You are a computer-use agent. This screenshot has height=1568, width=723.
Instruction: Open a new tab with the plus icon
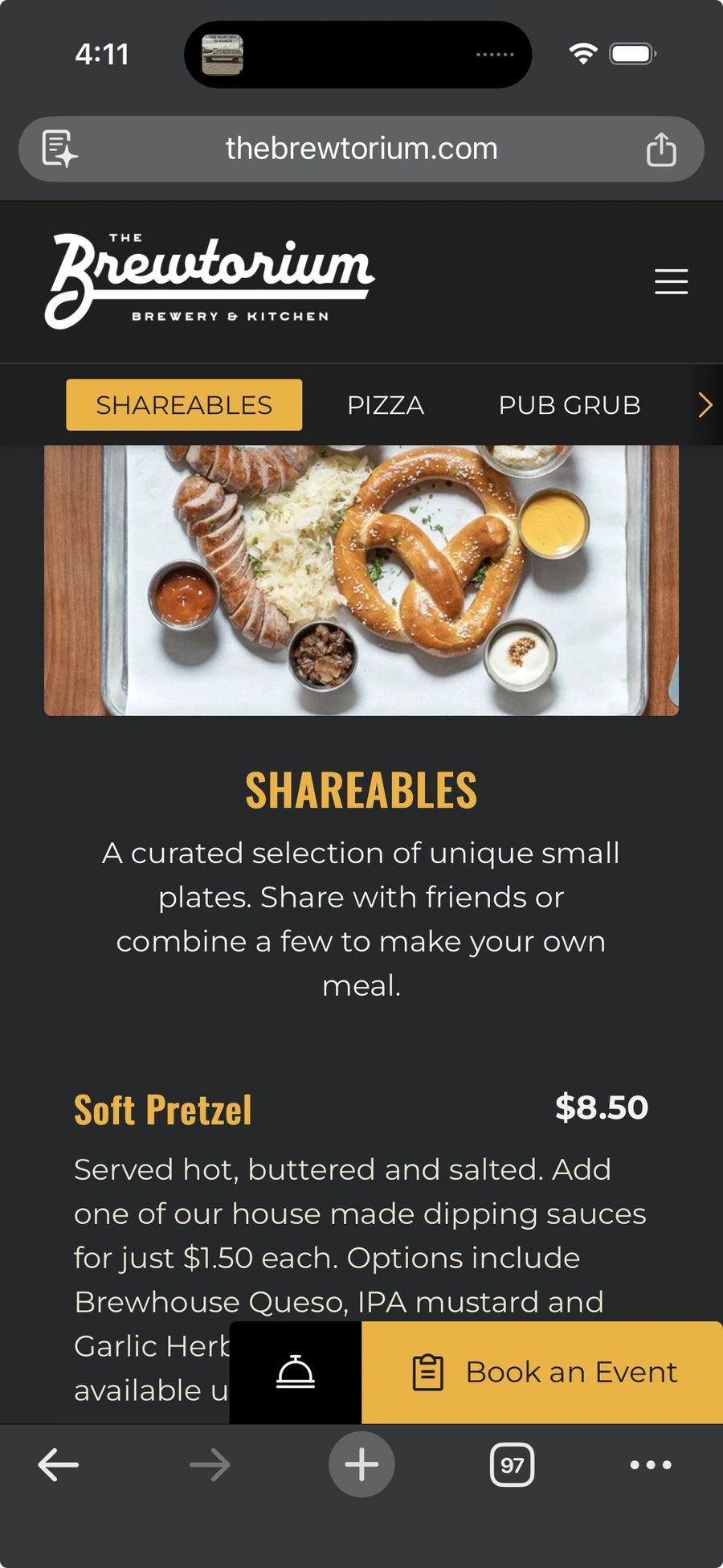point(361,1464)
